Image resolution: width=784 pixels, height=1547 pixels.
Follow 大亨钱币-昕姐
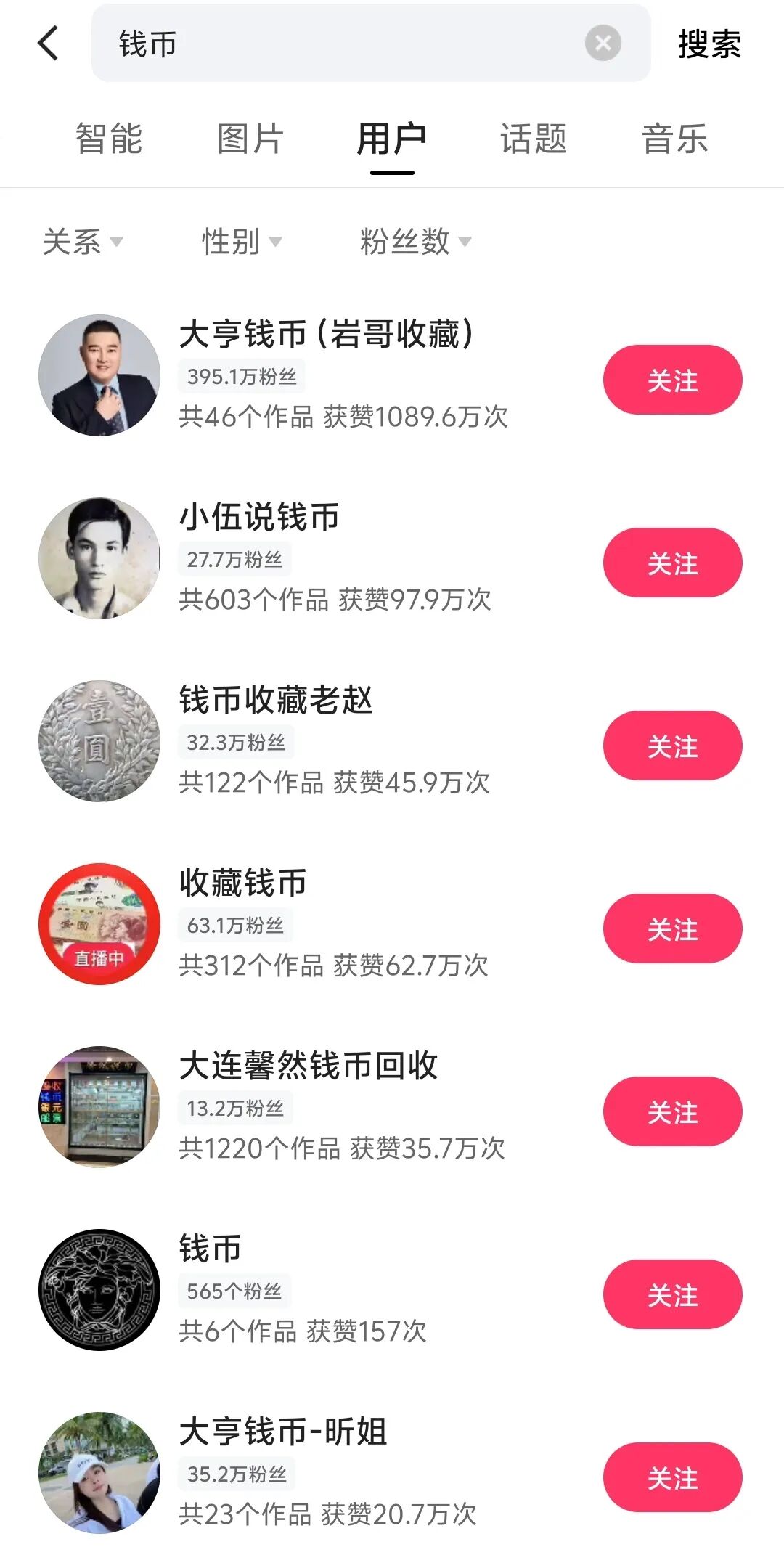672,1477
